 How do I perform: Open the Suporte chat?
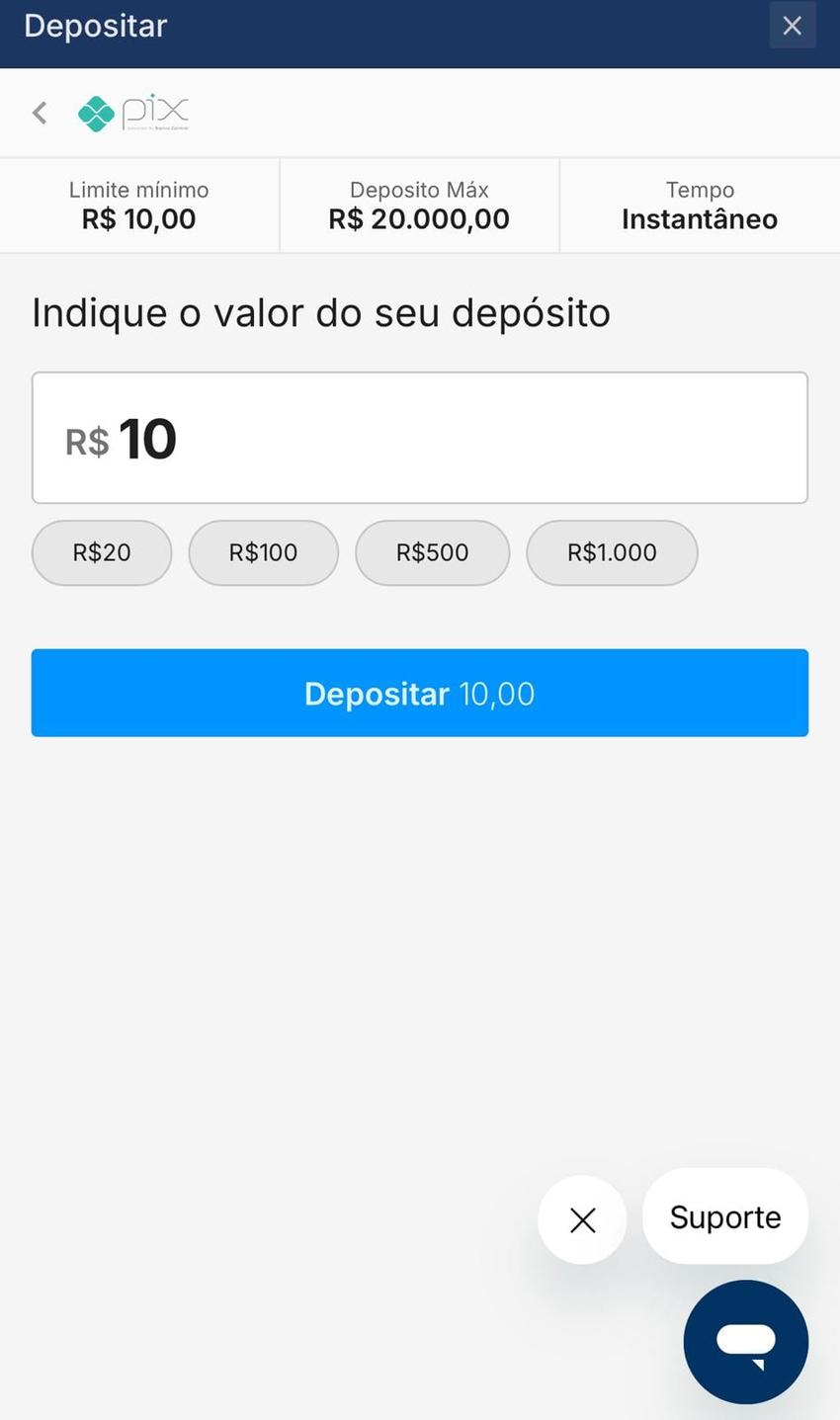point(724,1216)
